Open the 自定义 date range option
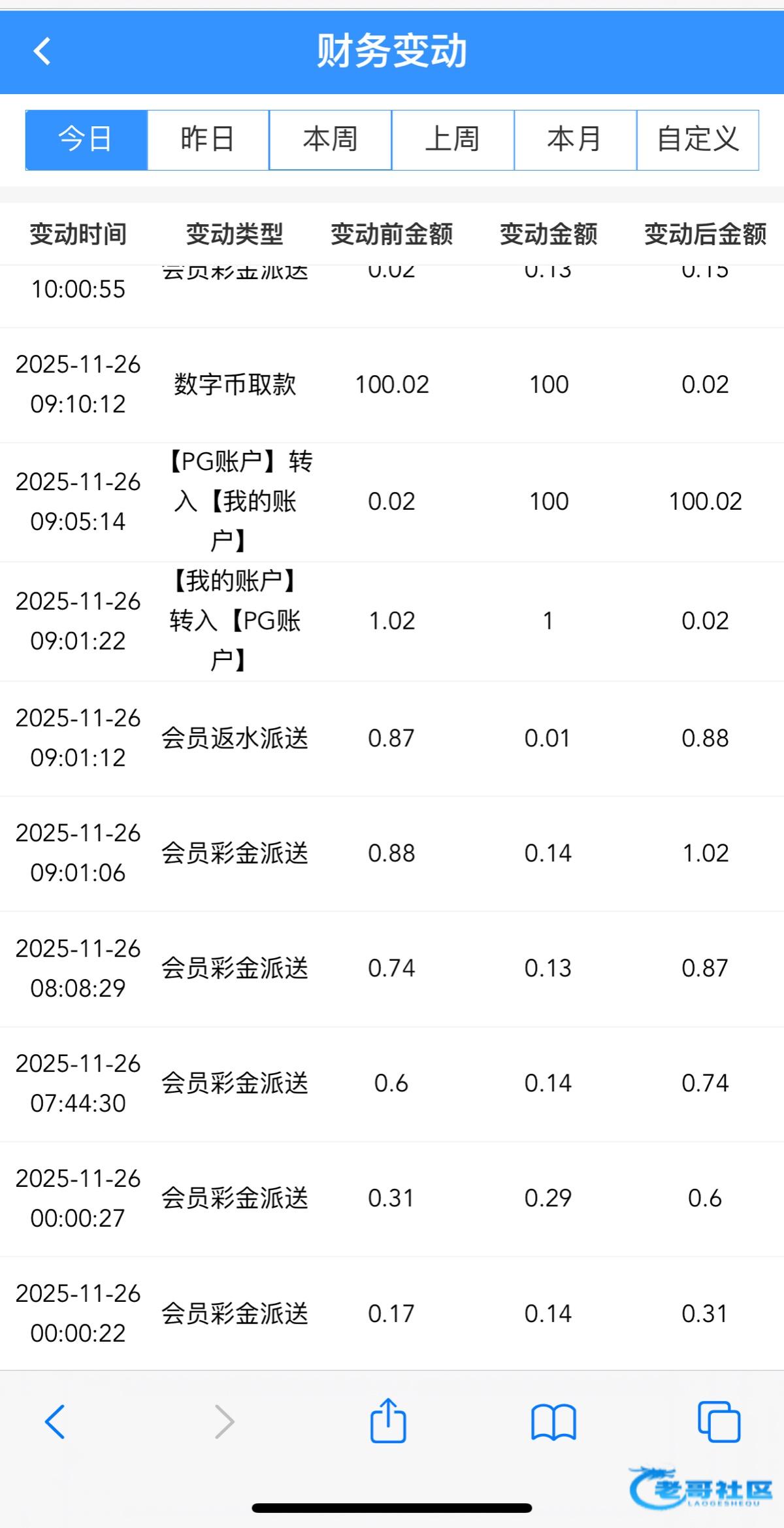 (698, 140)
